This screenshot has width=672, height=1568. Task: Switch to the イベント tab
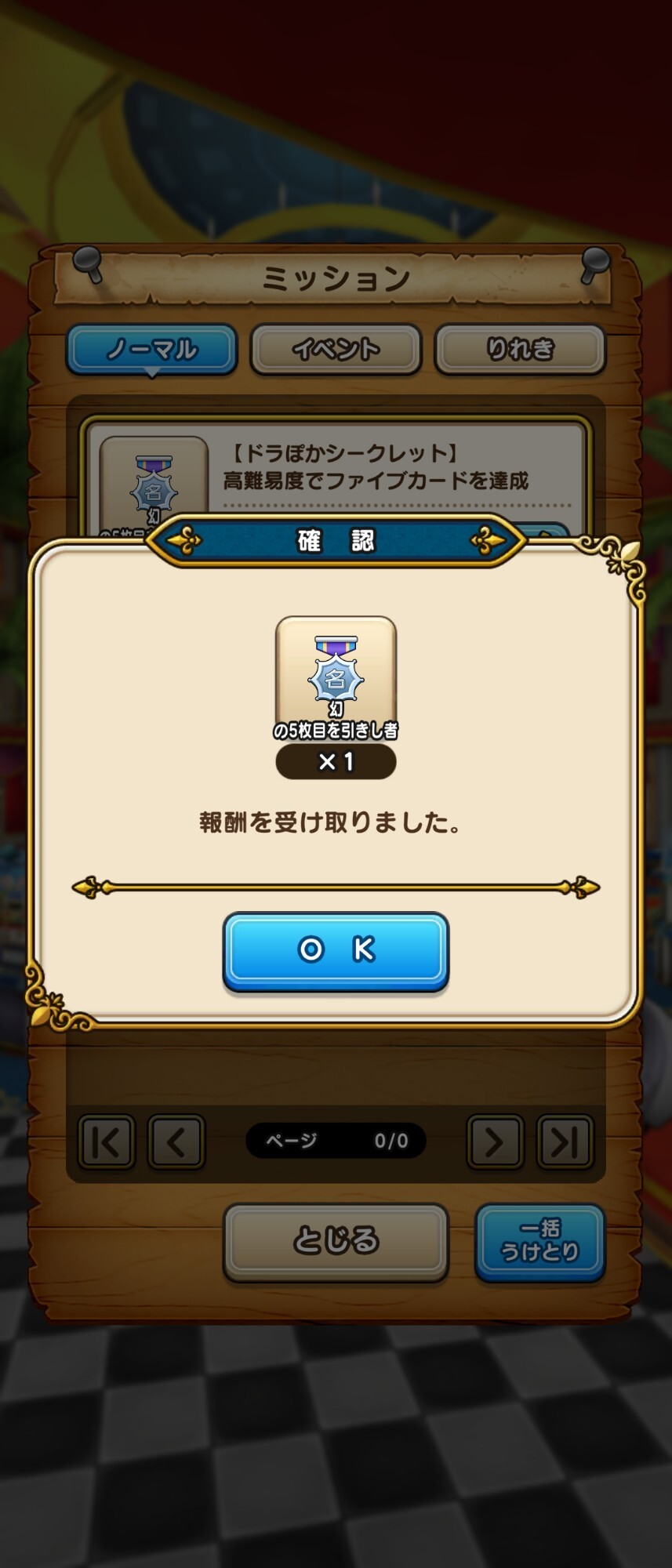pos(336,349)
